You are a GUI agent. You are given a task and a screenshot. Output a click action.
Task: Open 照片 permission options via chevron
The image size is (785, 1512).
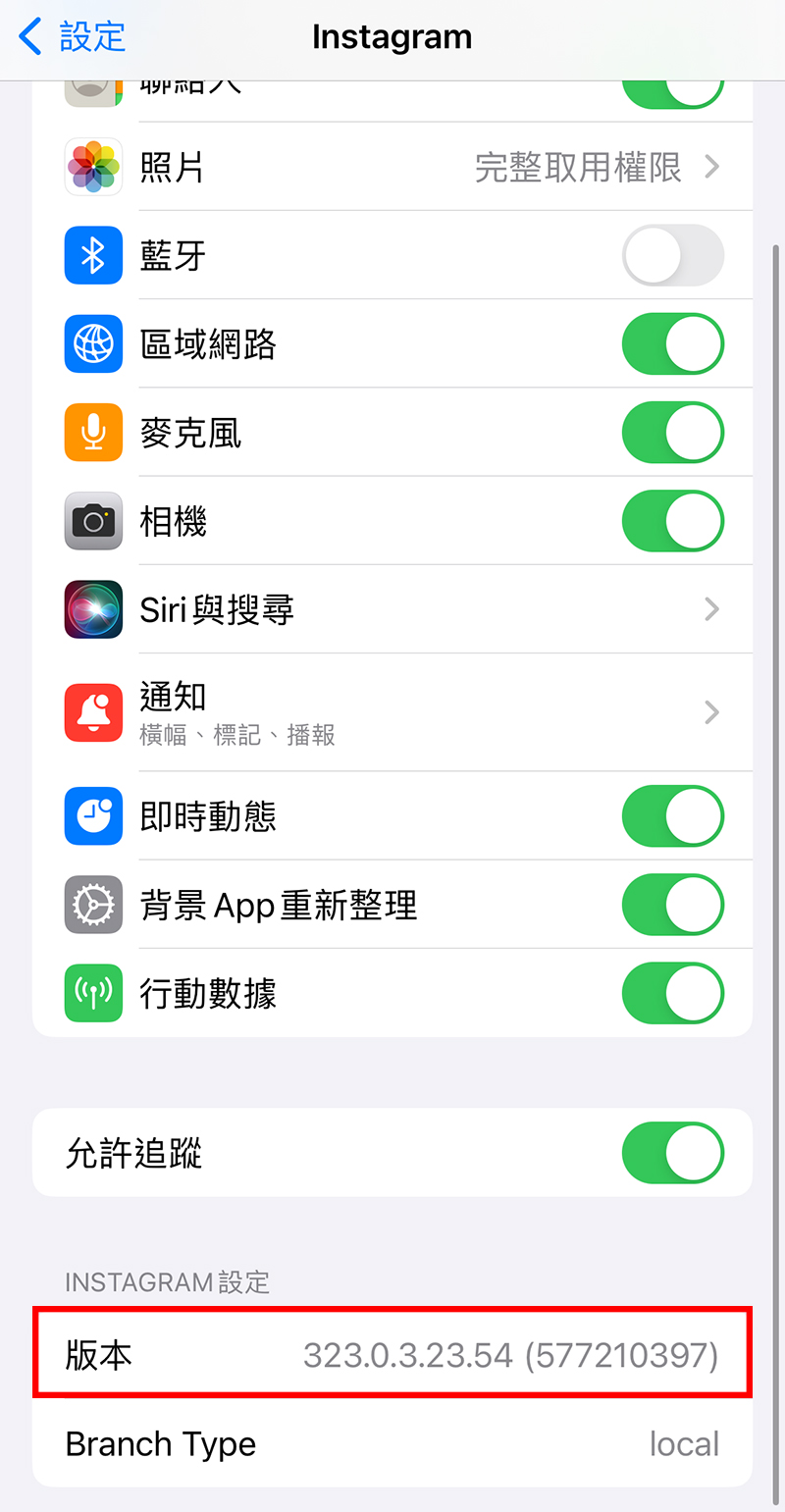pyautogui.click(x=711, y=167)
